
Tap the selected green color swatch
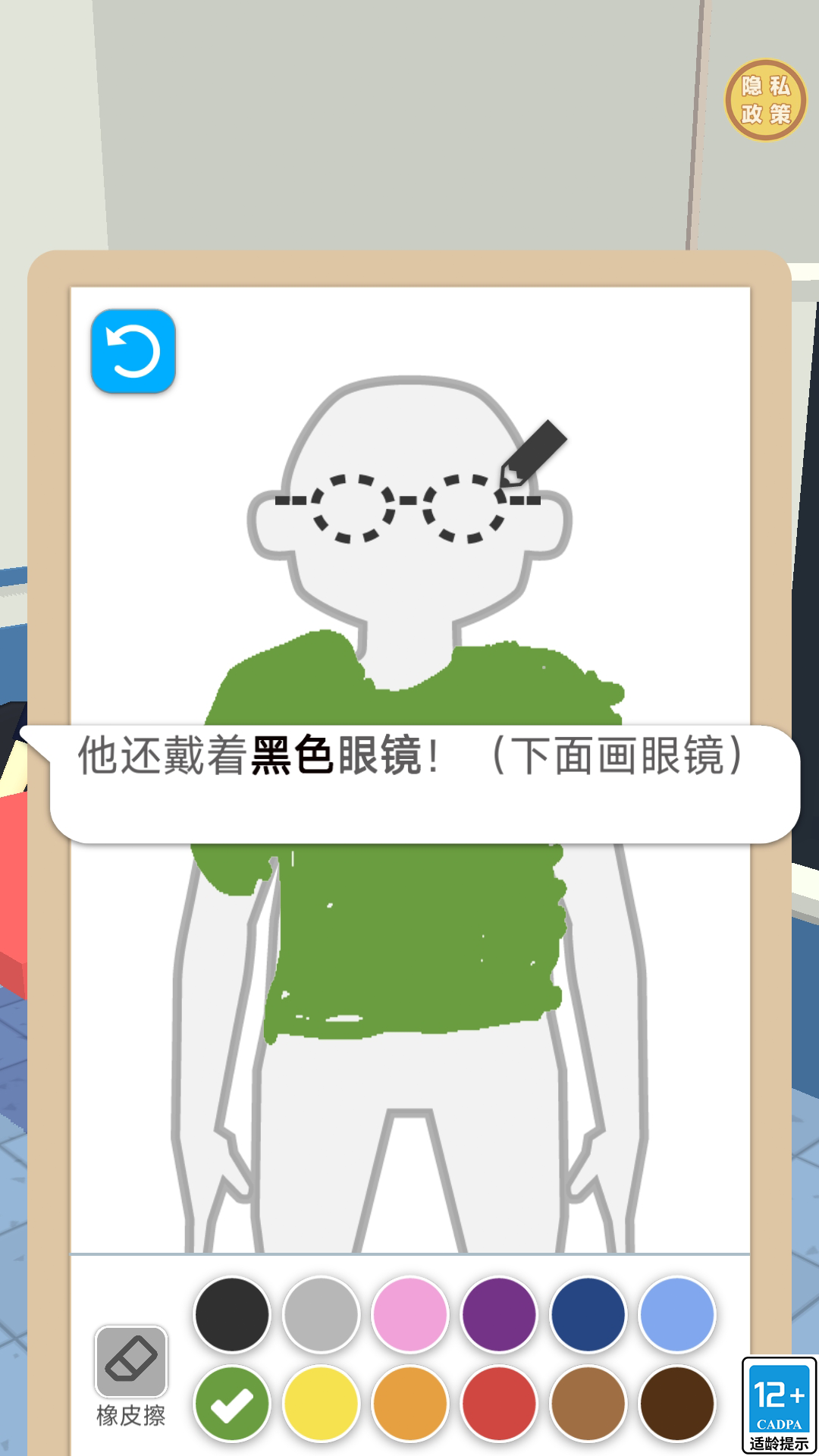pos(232,1404)
